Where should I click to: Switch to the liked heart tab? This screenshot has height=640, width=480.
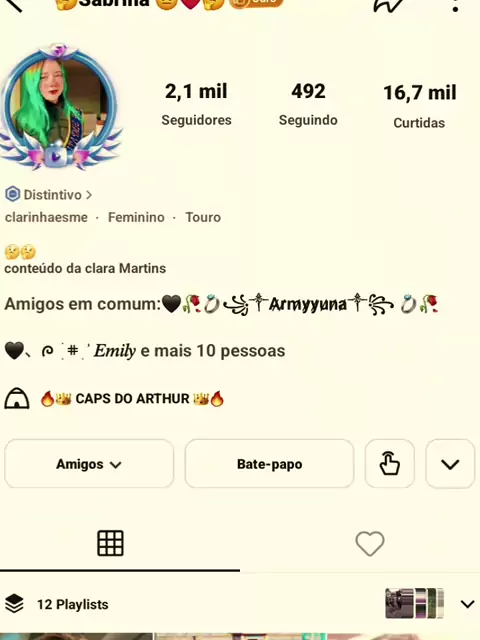[370, 543]
